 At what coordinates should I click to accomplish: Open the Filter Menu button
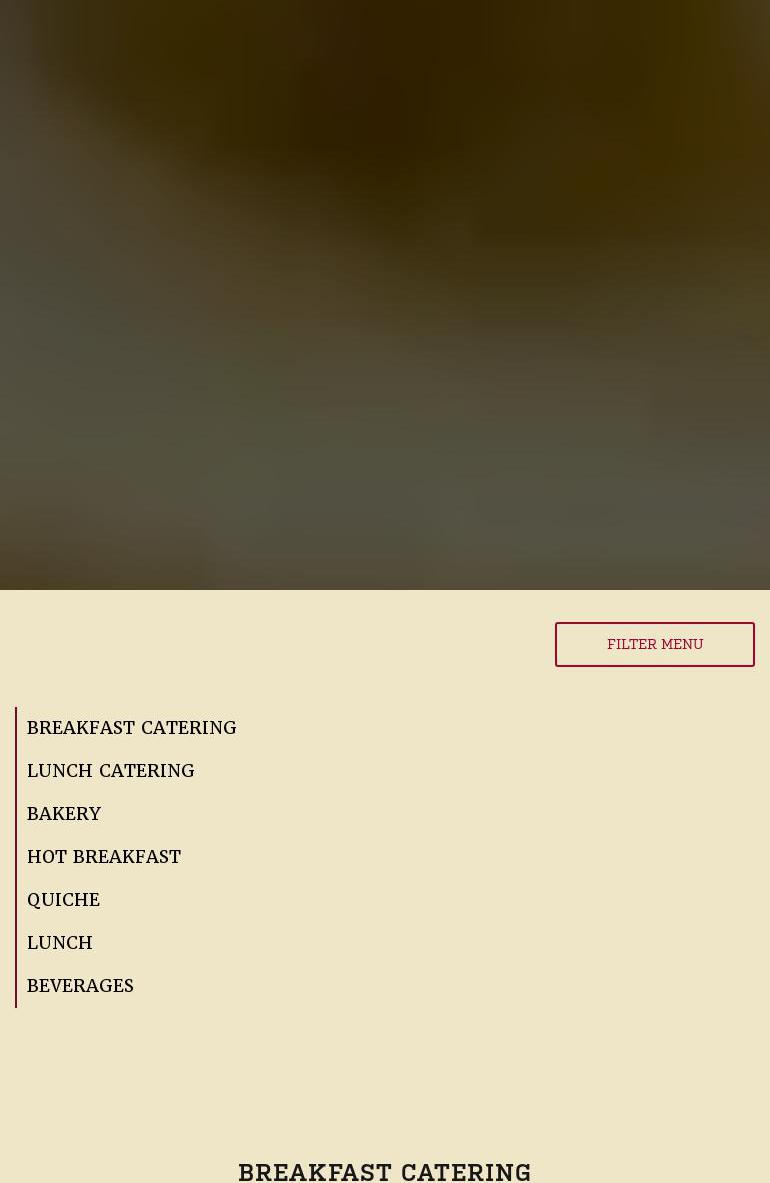[654, 644]
